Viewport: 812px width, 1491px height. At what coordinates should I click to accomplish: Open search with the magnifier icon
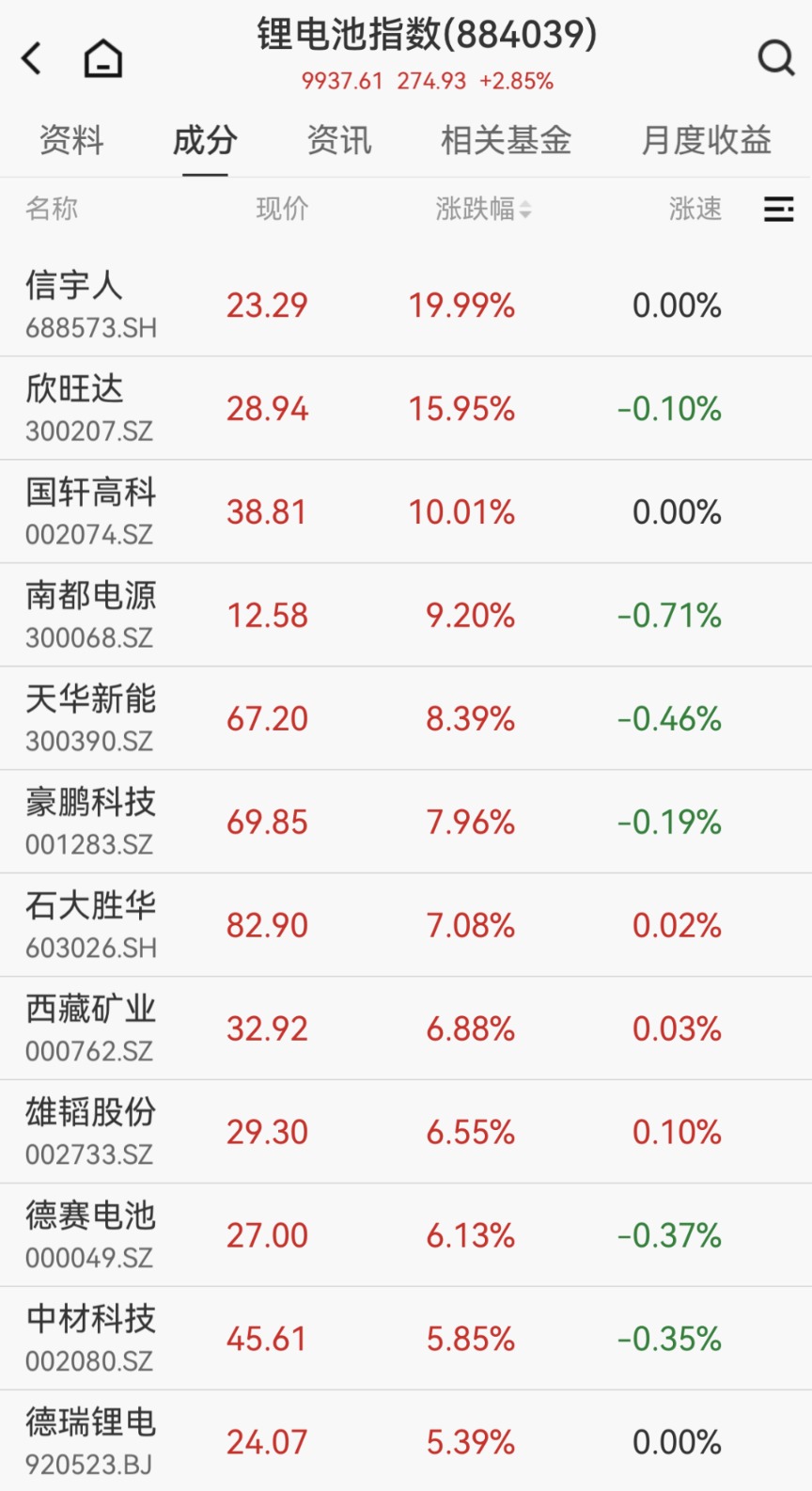click(776, 57)
